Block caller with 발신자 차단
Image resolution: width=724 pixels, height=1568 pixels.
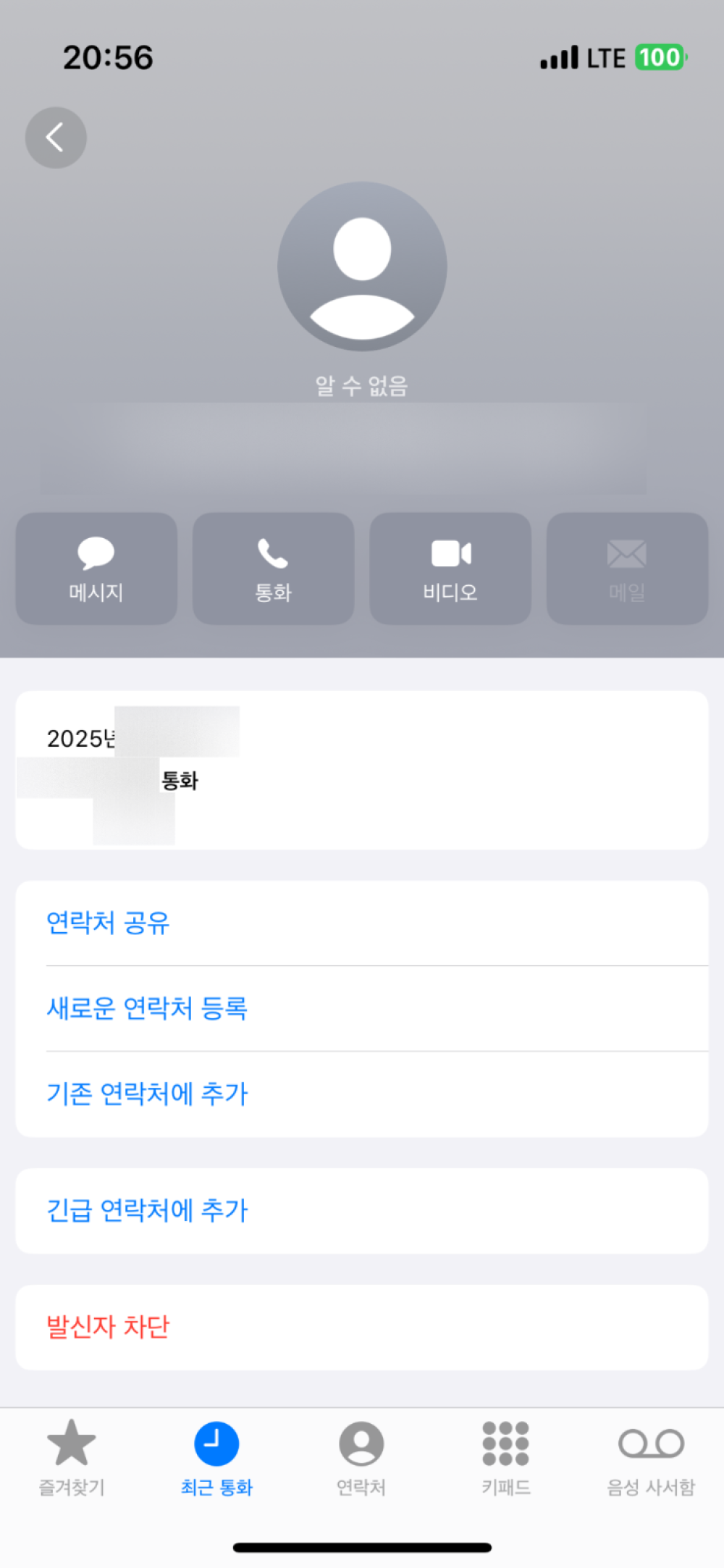pyautogui.click(x=109, y=1327)
